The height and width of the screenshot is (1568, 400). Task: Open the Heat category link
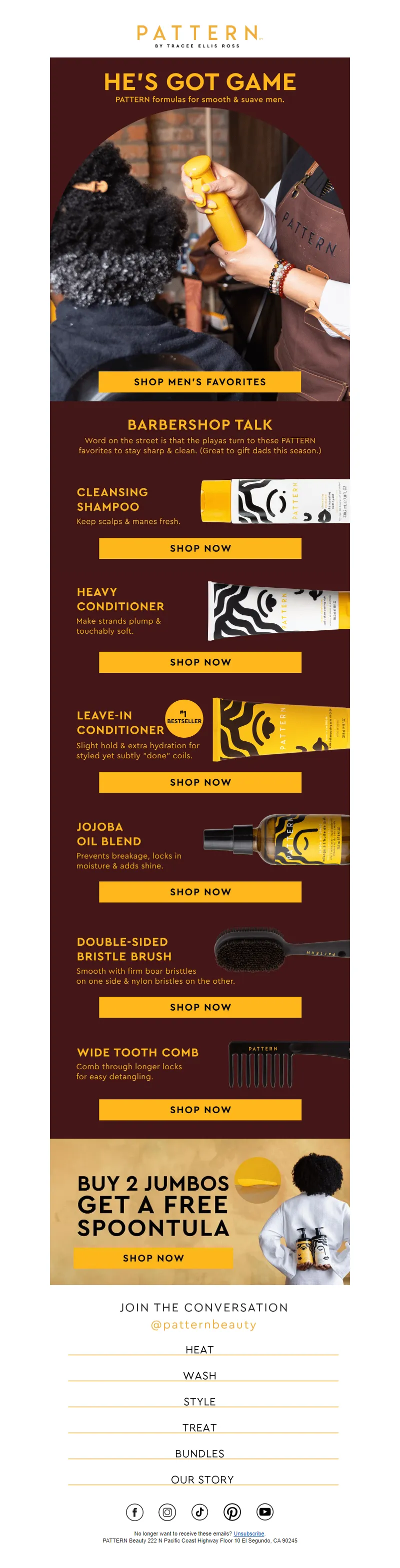[x=199, y=1350]
